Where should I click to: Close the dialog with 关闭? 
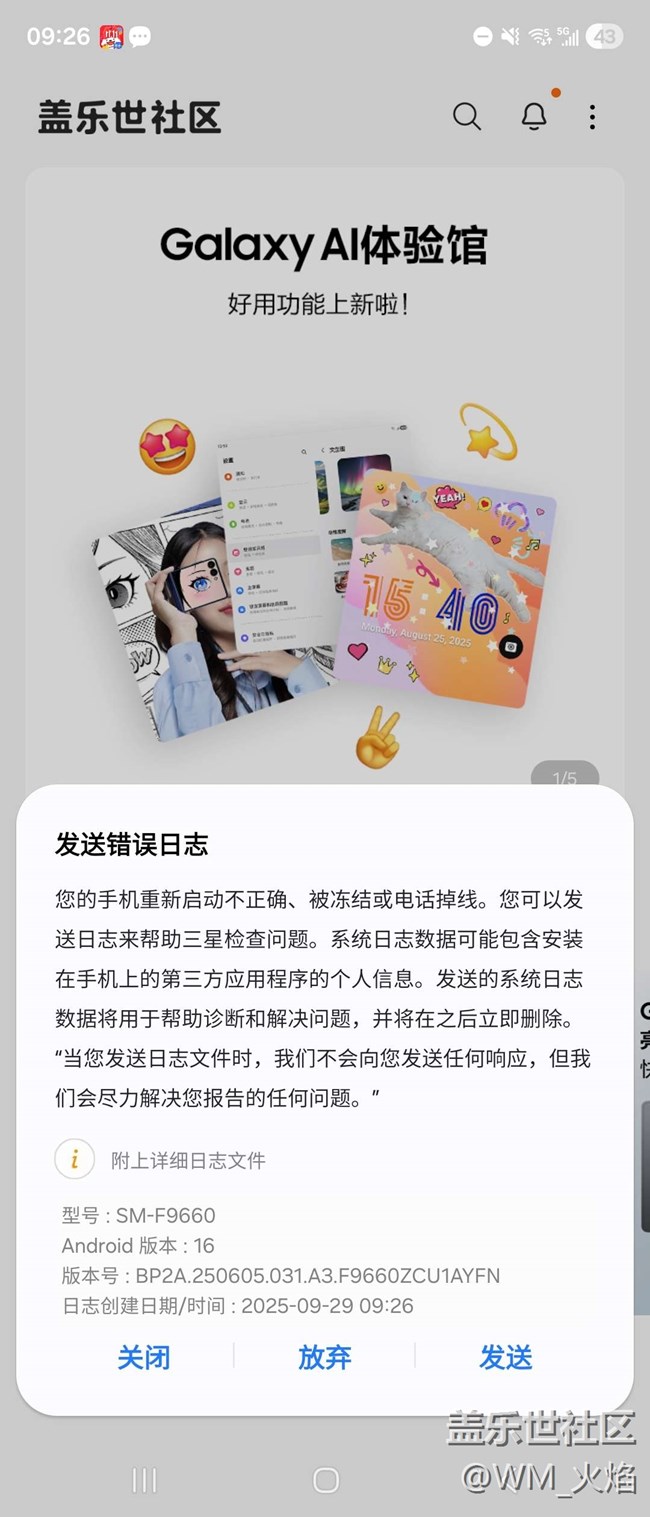[x=144, y=1357]
